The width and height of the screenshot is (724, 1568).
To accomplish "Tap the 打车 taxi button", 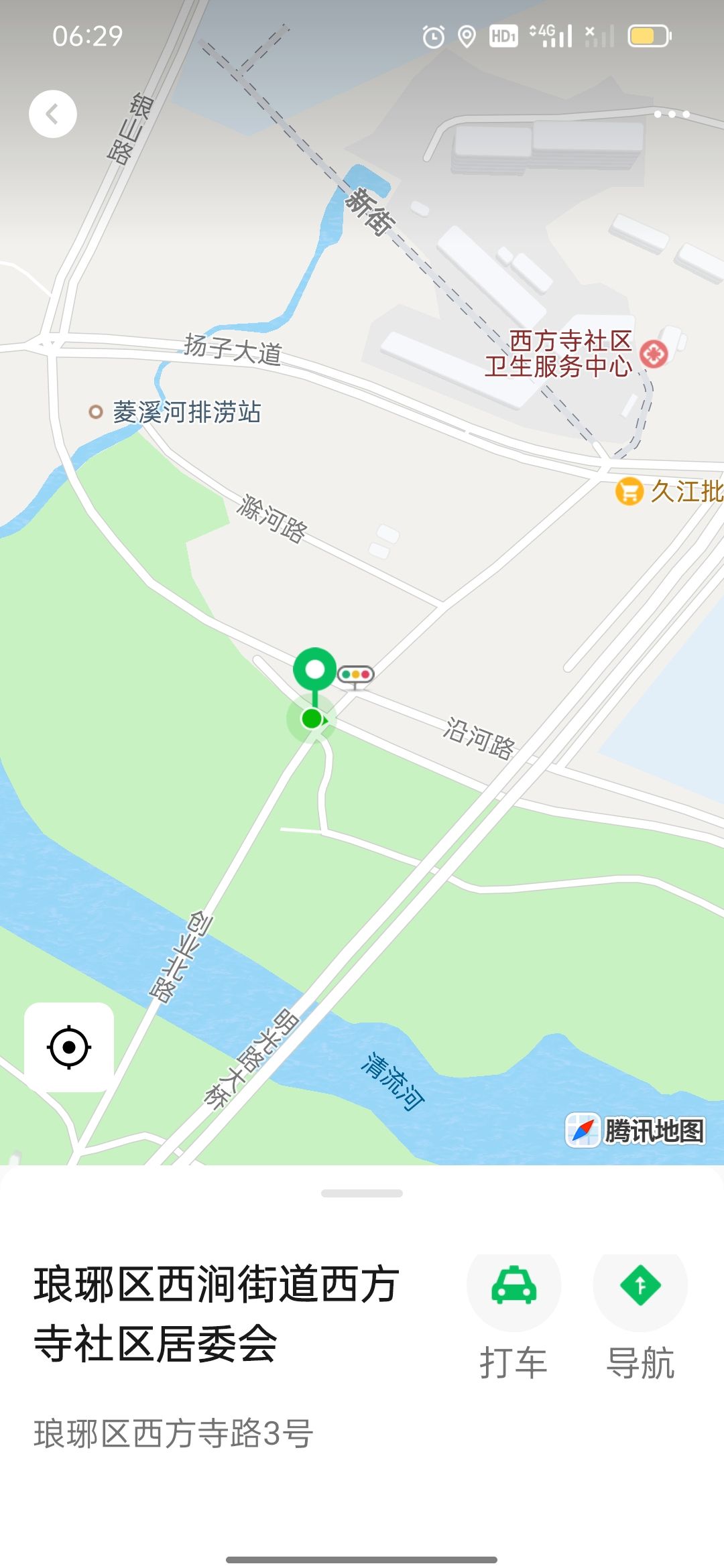I will tap(514, 1287).
